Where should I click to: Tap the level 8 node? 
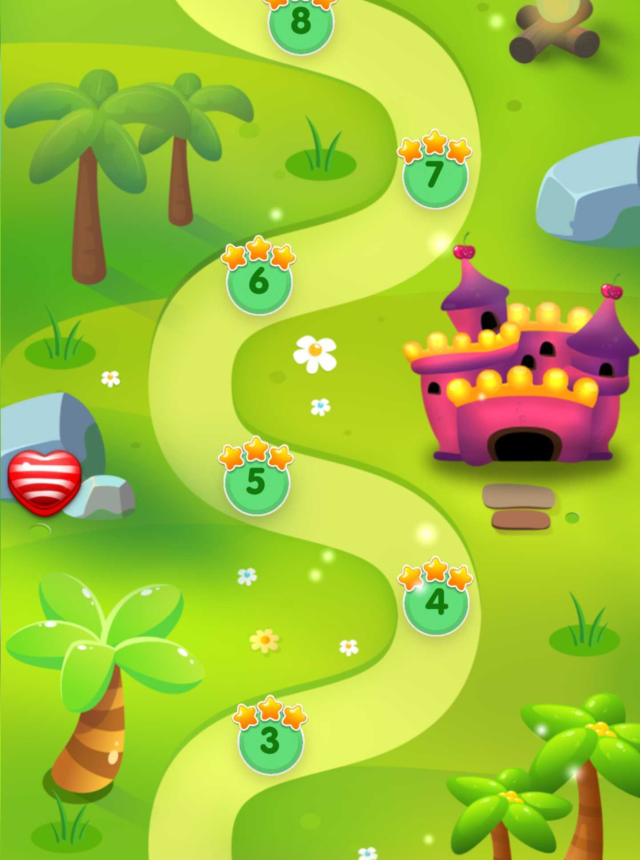coord(300,22)
